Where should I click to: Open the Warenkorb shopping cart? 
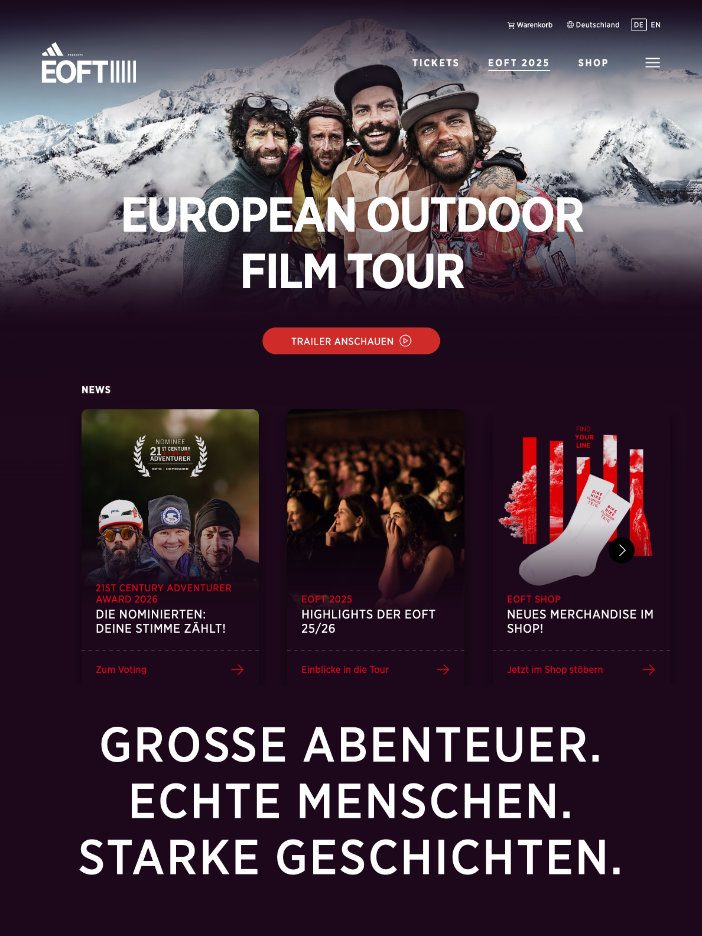[x=530, y=25]
